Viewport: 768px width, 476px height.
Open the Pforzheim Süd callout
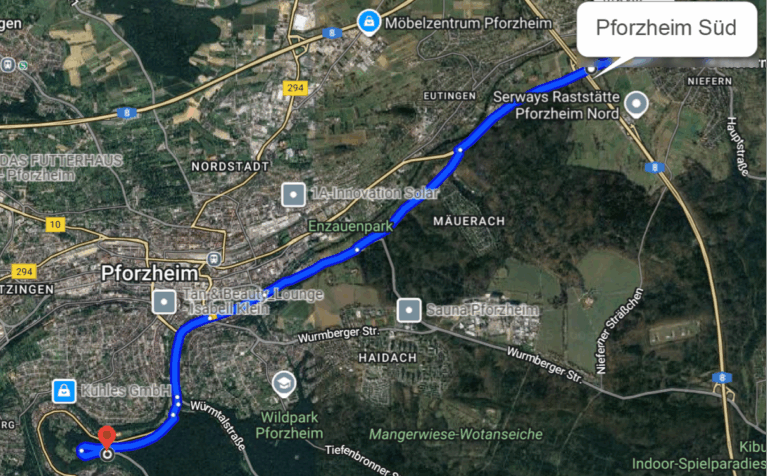point(665,28)
